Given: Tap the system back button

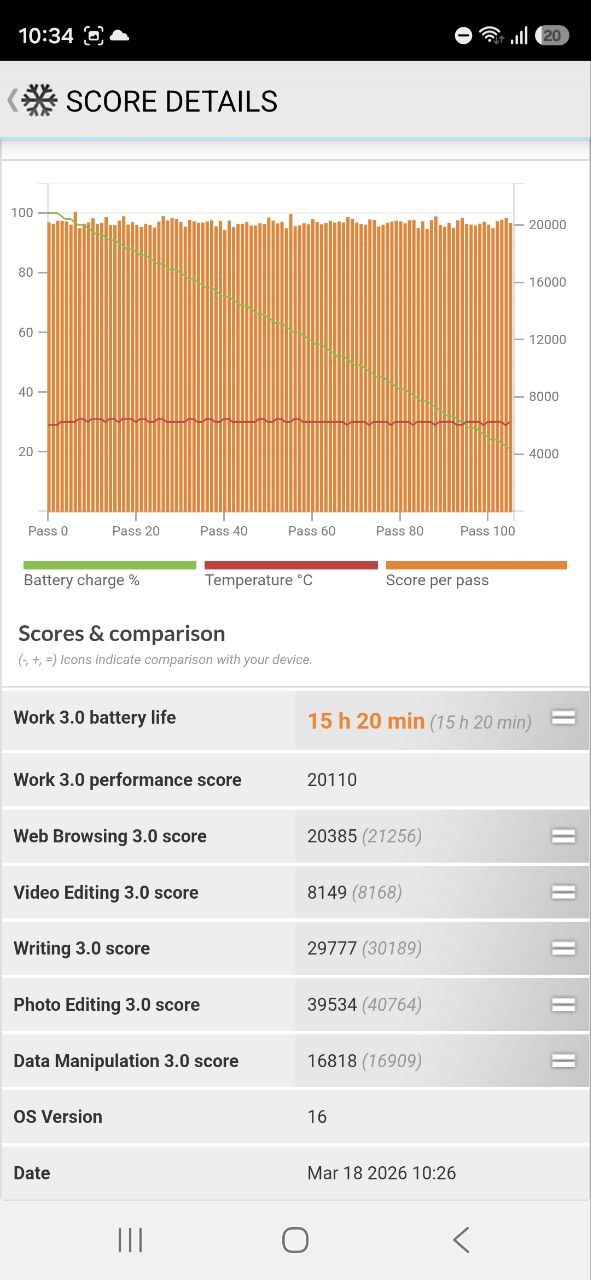Looking at the screenshot, I should (460, 1240).
